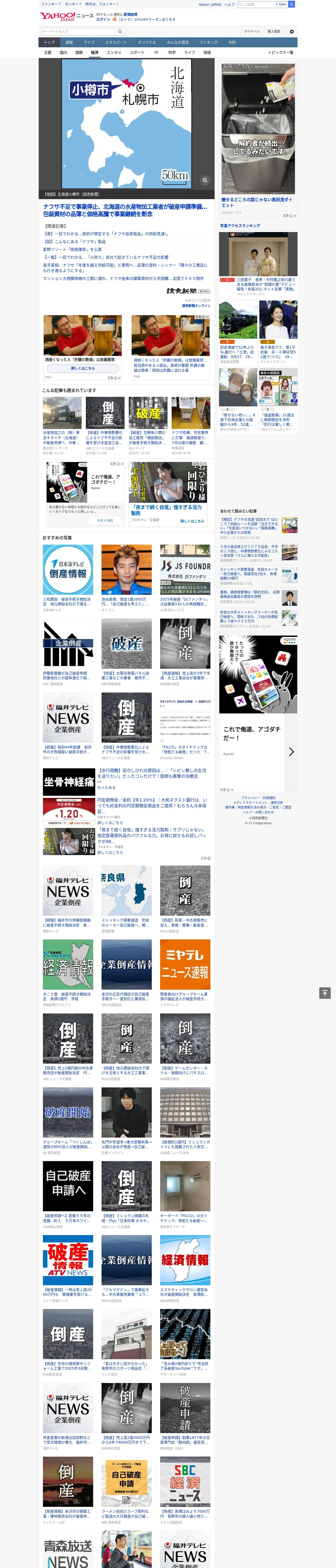Open the settings gear icon
The width and height of the screenshot is (336, 1568).
[292, 31]
